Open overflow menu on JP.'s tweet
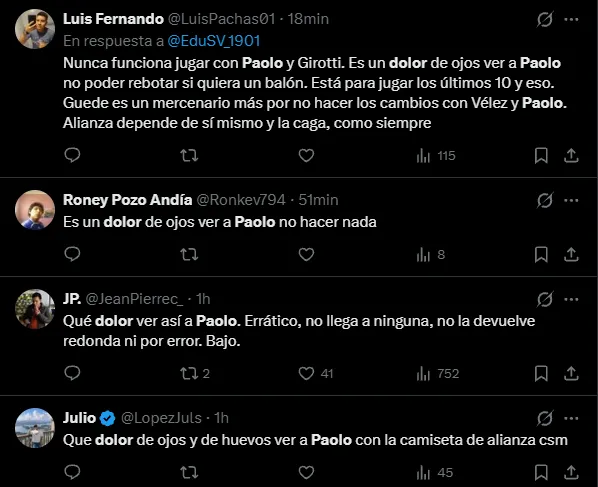This screenshot has height=487, width=598. pyautogui.click(x=571, y=299)
